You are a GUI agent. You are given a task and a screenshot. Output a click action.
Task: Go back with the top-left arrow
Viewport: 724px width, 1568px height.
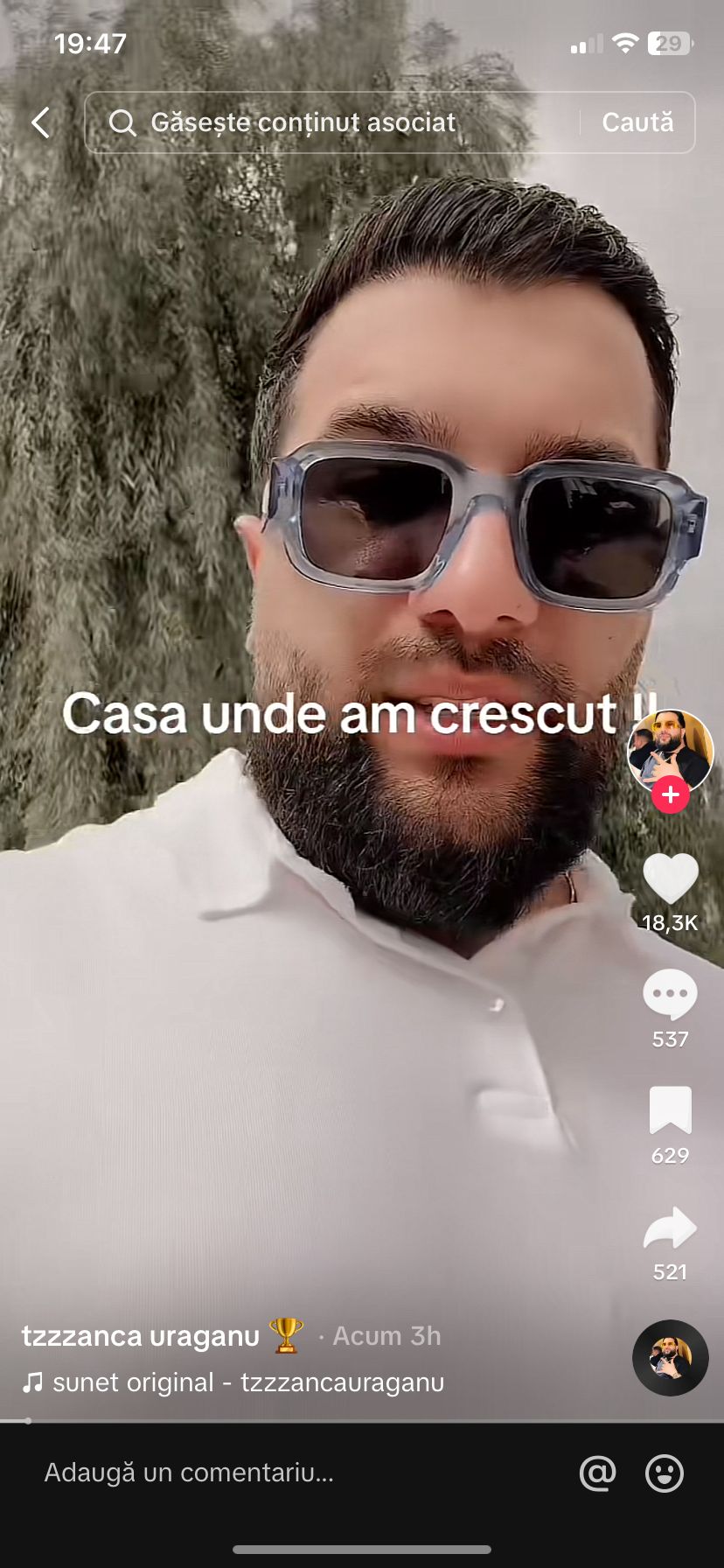tap(40, 122)
